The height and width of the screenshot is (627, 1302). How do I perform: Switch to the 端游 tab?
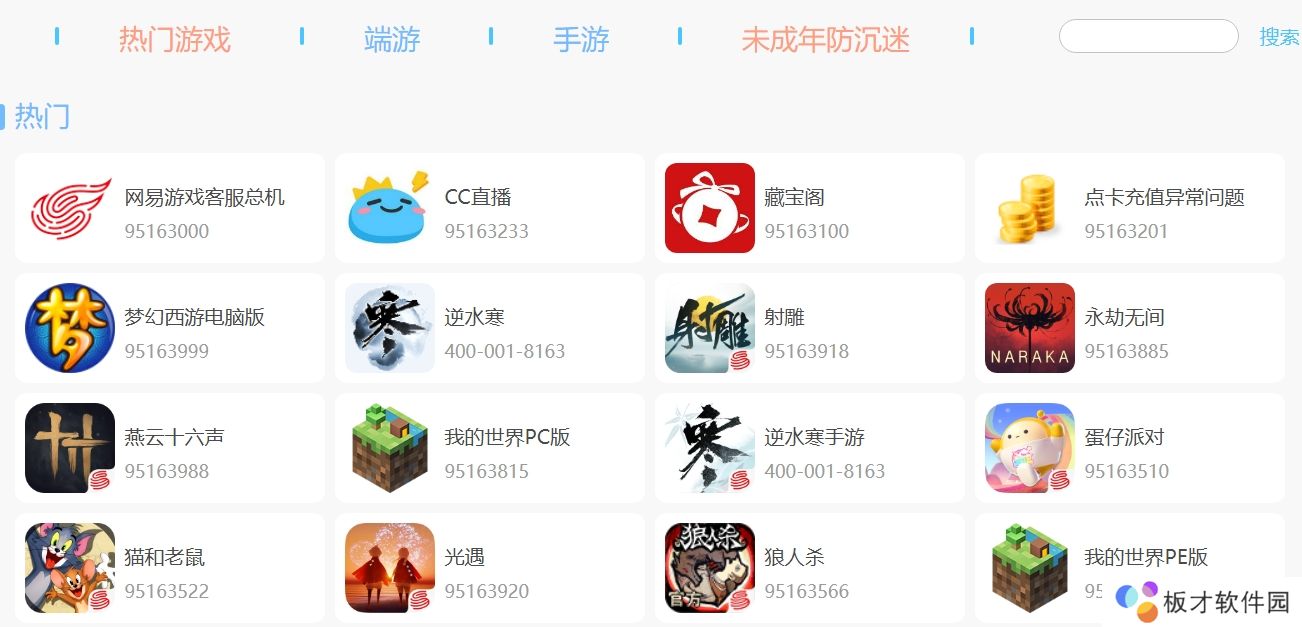tap(392, 40)
